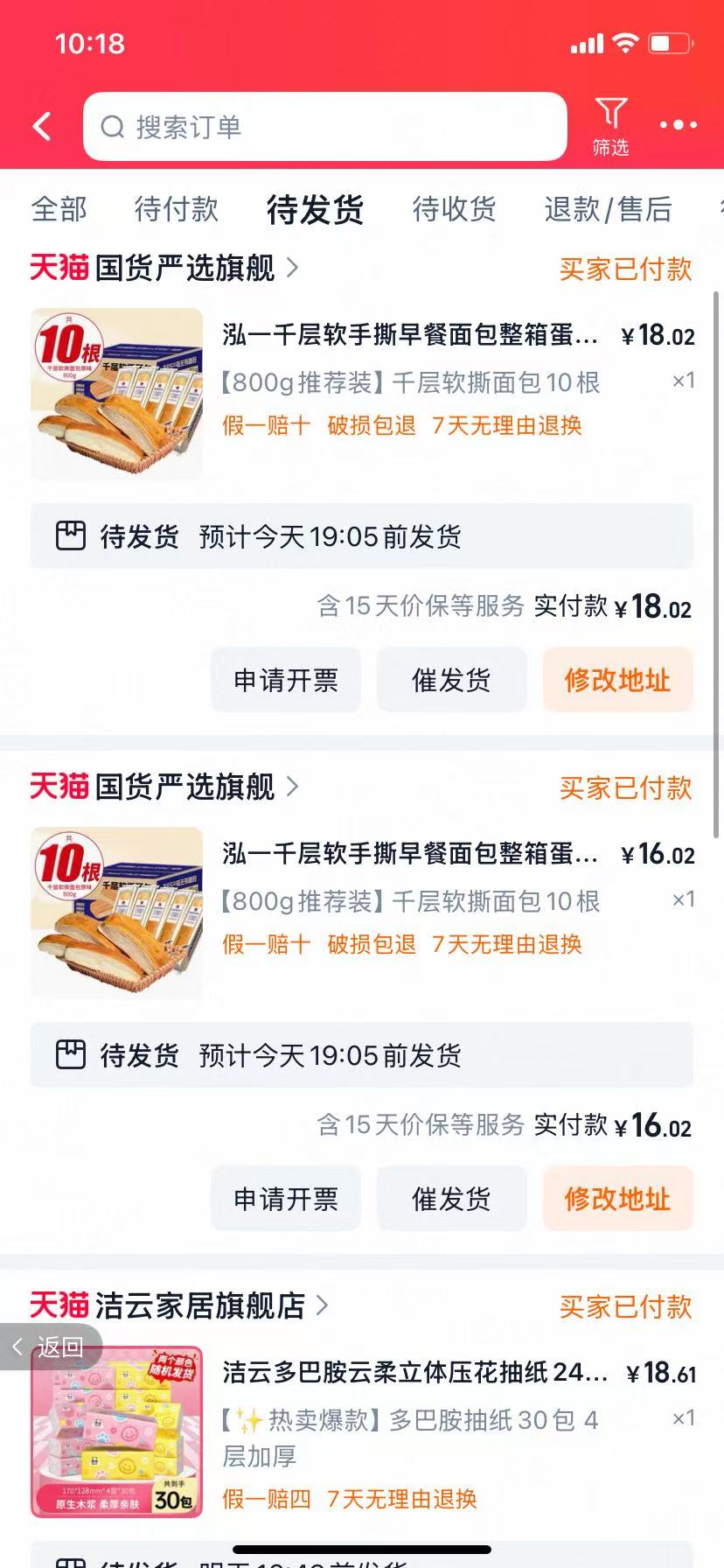Expand the 洁云家居旗舰店 store page

click(x=324, y=1307)
